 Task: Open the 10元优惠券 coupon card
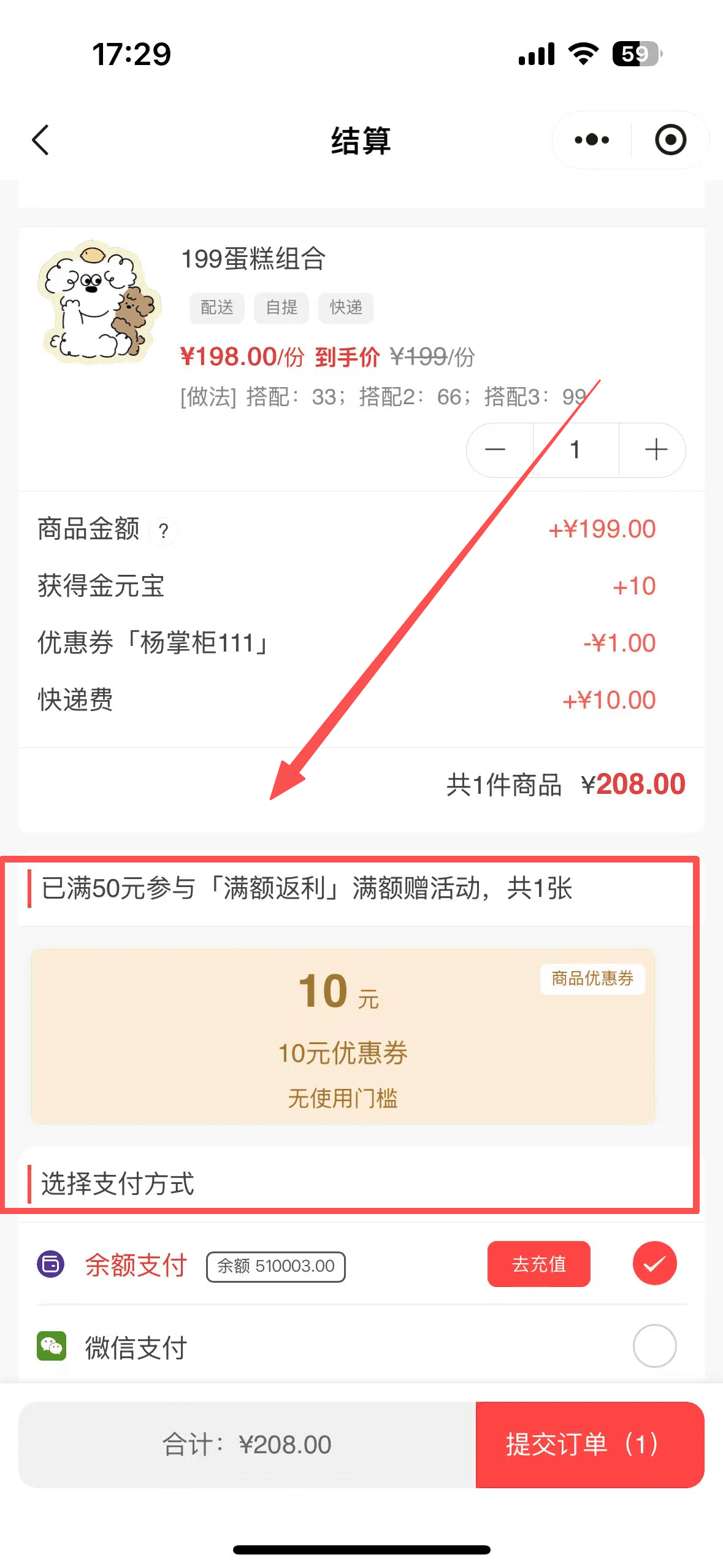[343, 1036]
